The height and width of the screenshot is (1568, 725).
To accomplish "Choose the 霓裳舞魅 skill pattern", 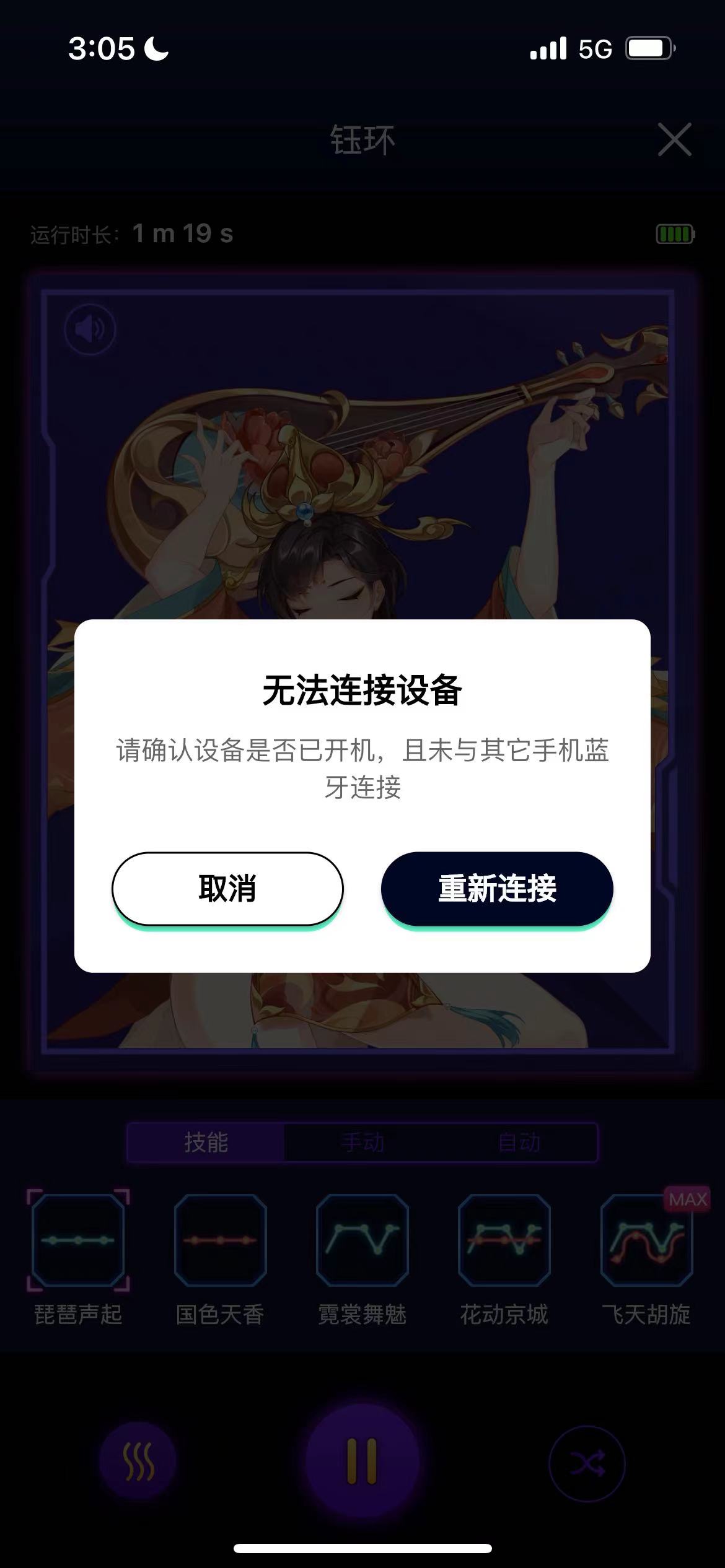I will pyautogui.click(x=362, y=1240).
